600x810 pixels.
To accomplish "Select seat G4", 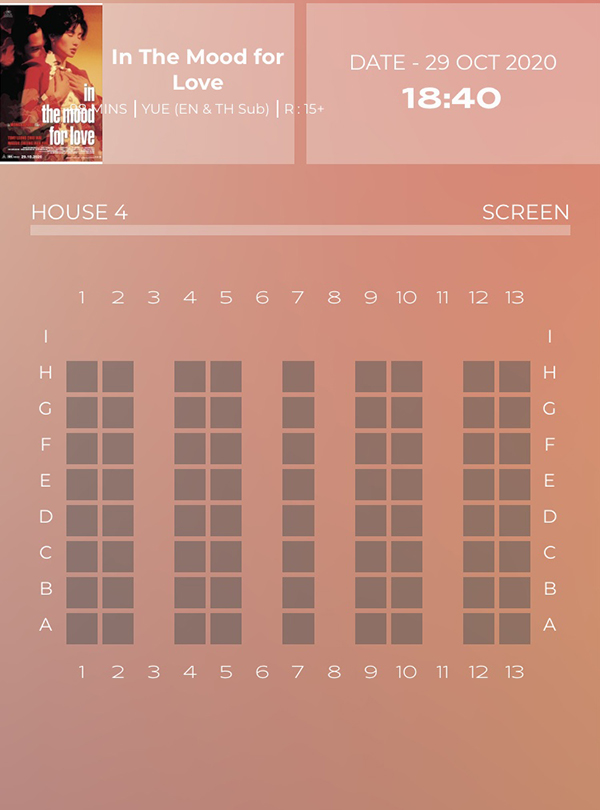I will [190, 413].
